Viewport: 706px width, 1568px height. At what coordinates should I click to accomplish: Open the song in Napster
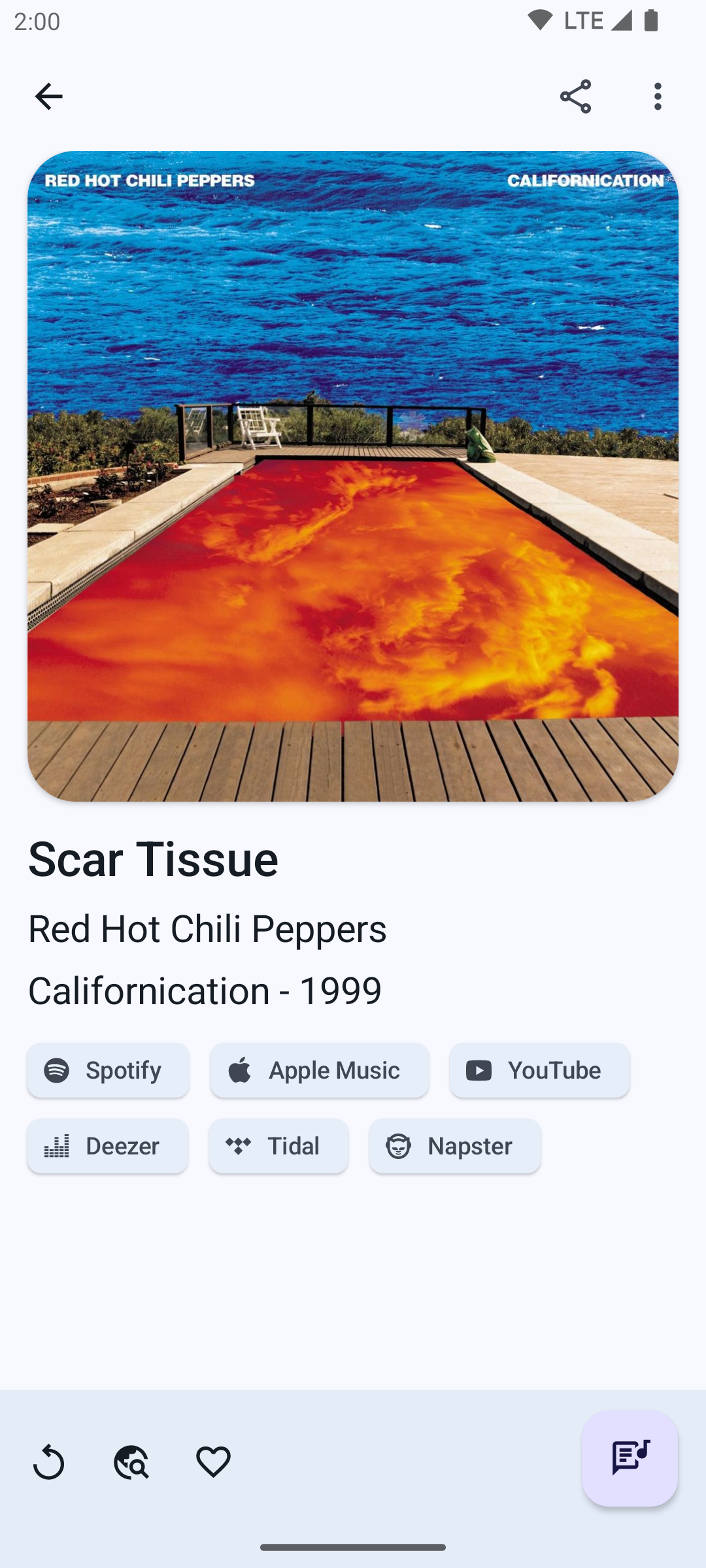454,1146
